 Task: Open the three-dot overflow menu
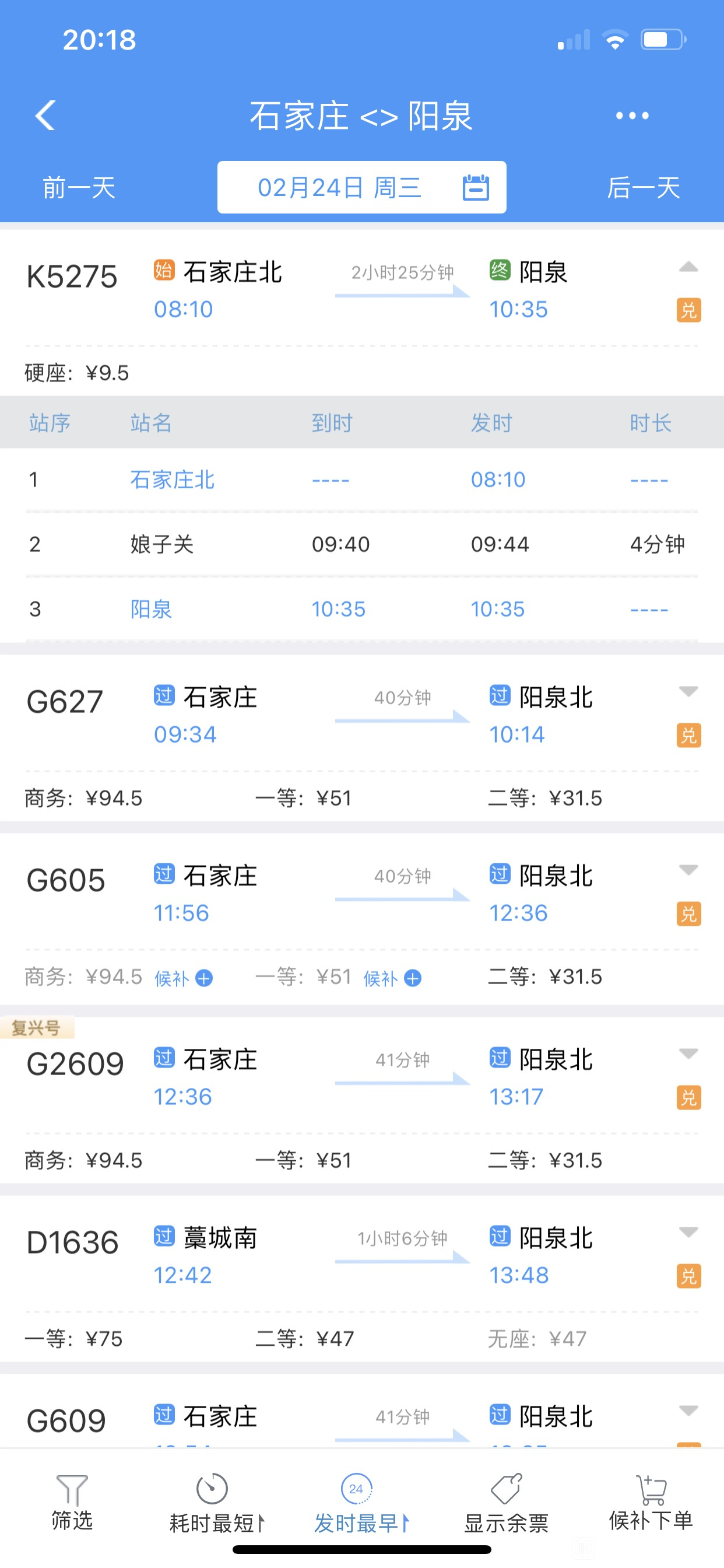pos(632,116)
